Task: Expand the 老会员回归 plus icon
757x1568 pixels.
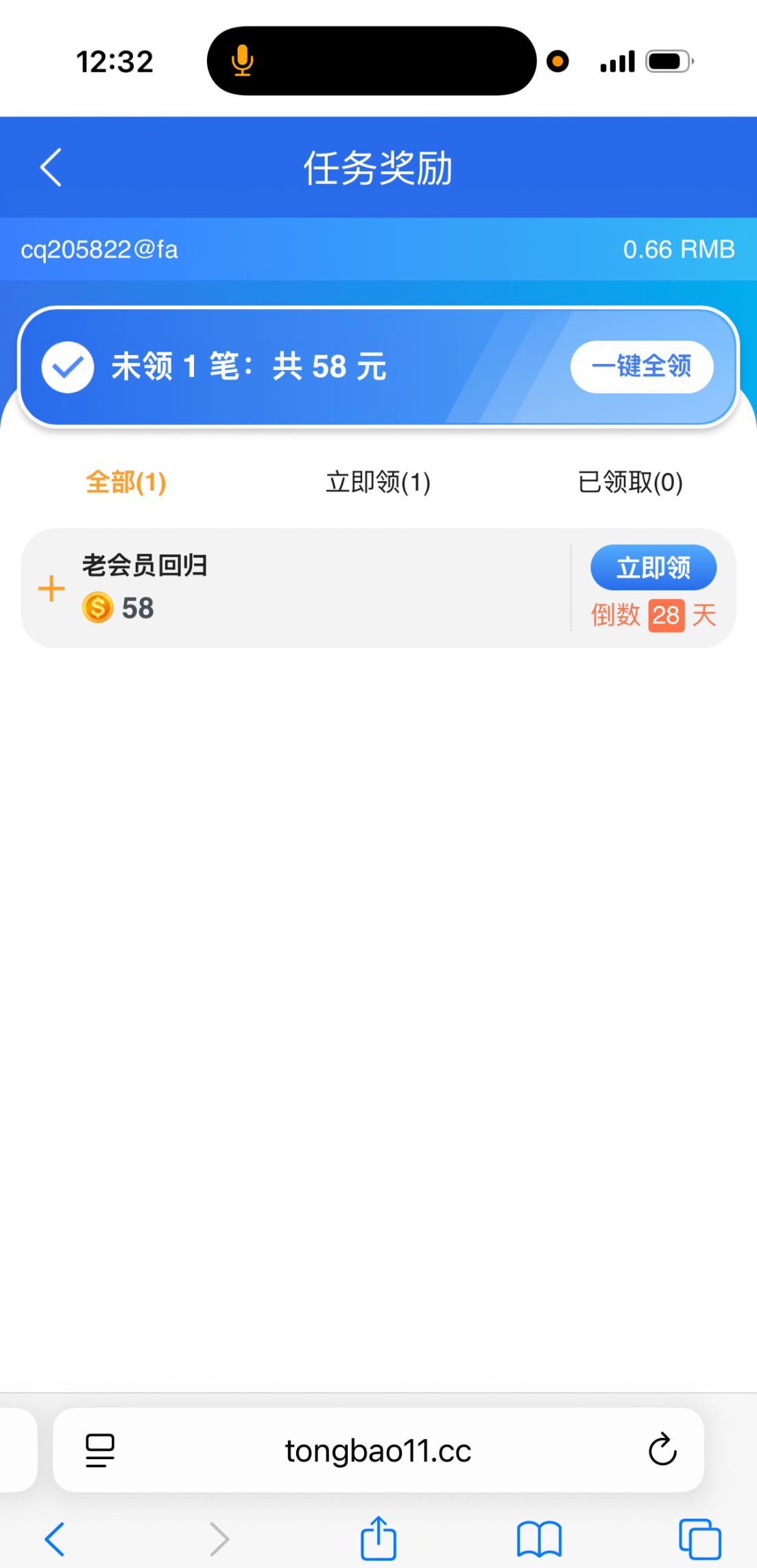Action: 51,589
